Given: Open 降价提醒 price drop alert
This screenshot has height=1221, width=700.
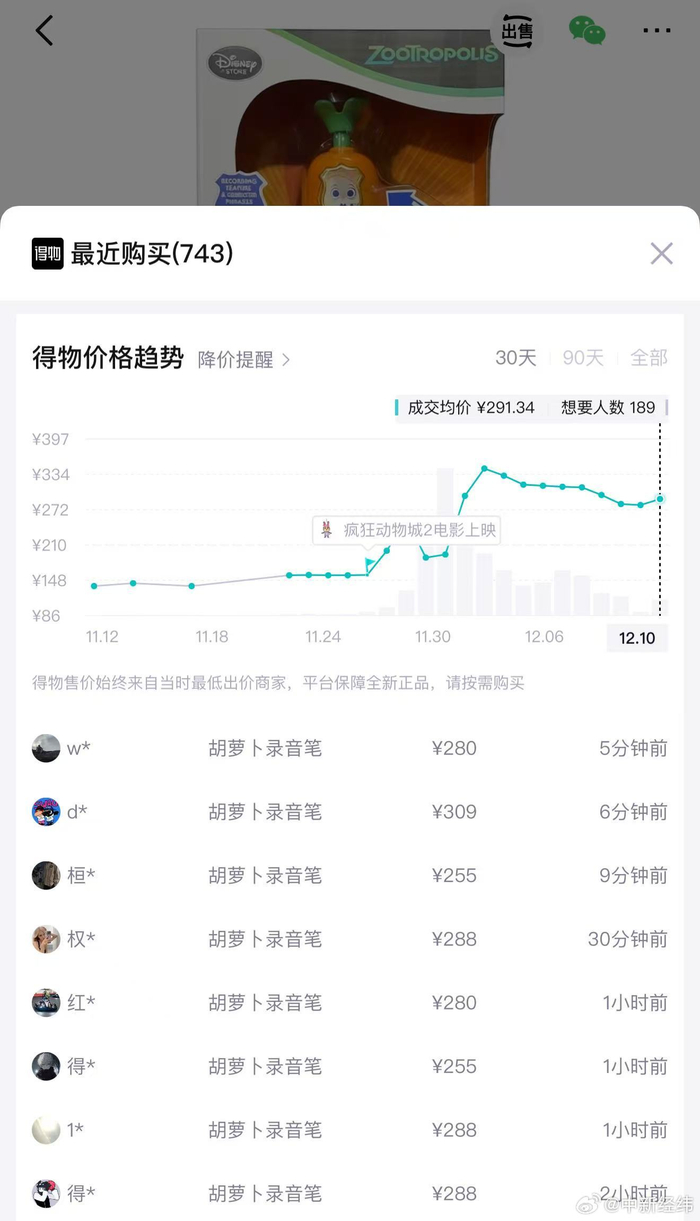Looking at the screenshot, I should coord(244,360).
